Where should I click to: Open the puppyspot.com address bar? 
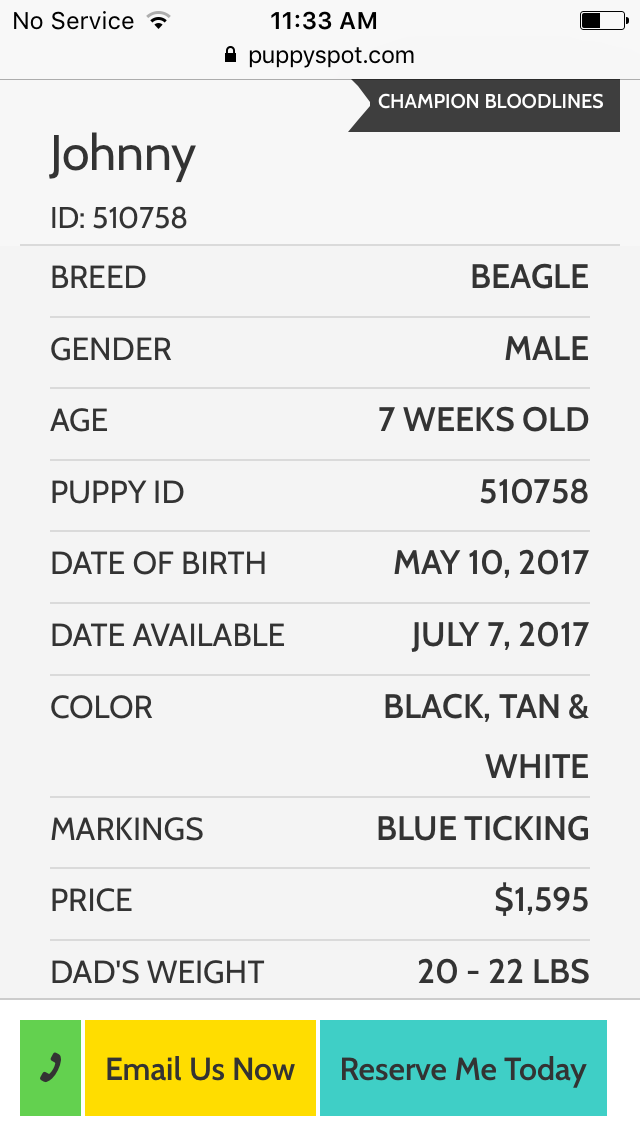[320, 55]
